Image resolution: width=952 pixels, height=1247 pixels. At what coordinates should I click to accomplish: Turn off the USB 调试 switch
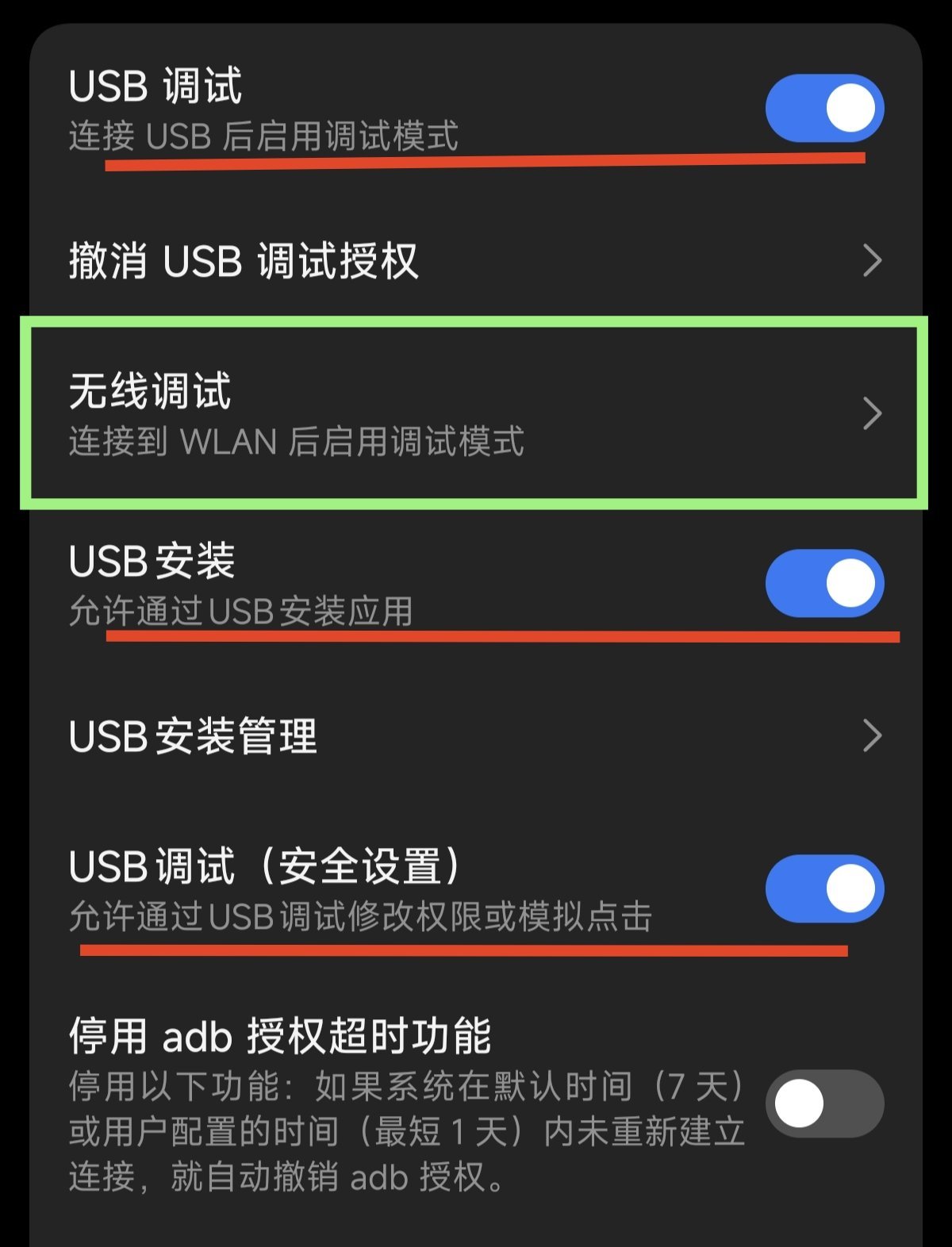[x=824, y=109]
